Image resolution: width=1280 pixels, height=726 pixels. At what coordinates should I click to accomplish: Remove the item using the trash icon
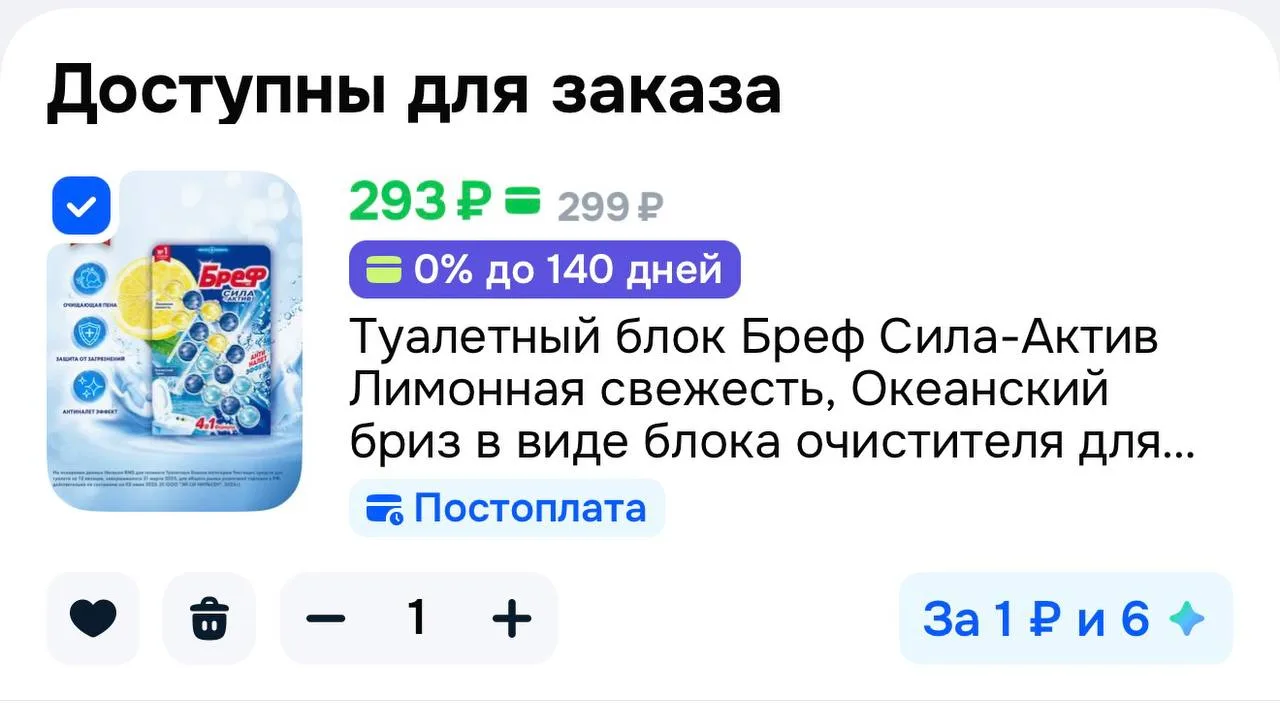click(x=209, y=619)
